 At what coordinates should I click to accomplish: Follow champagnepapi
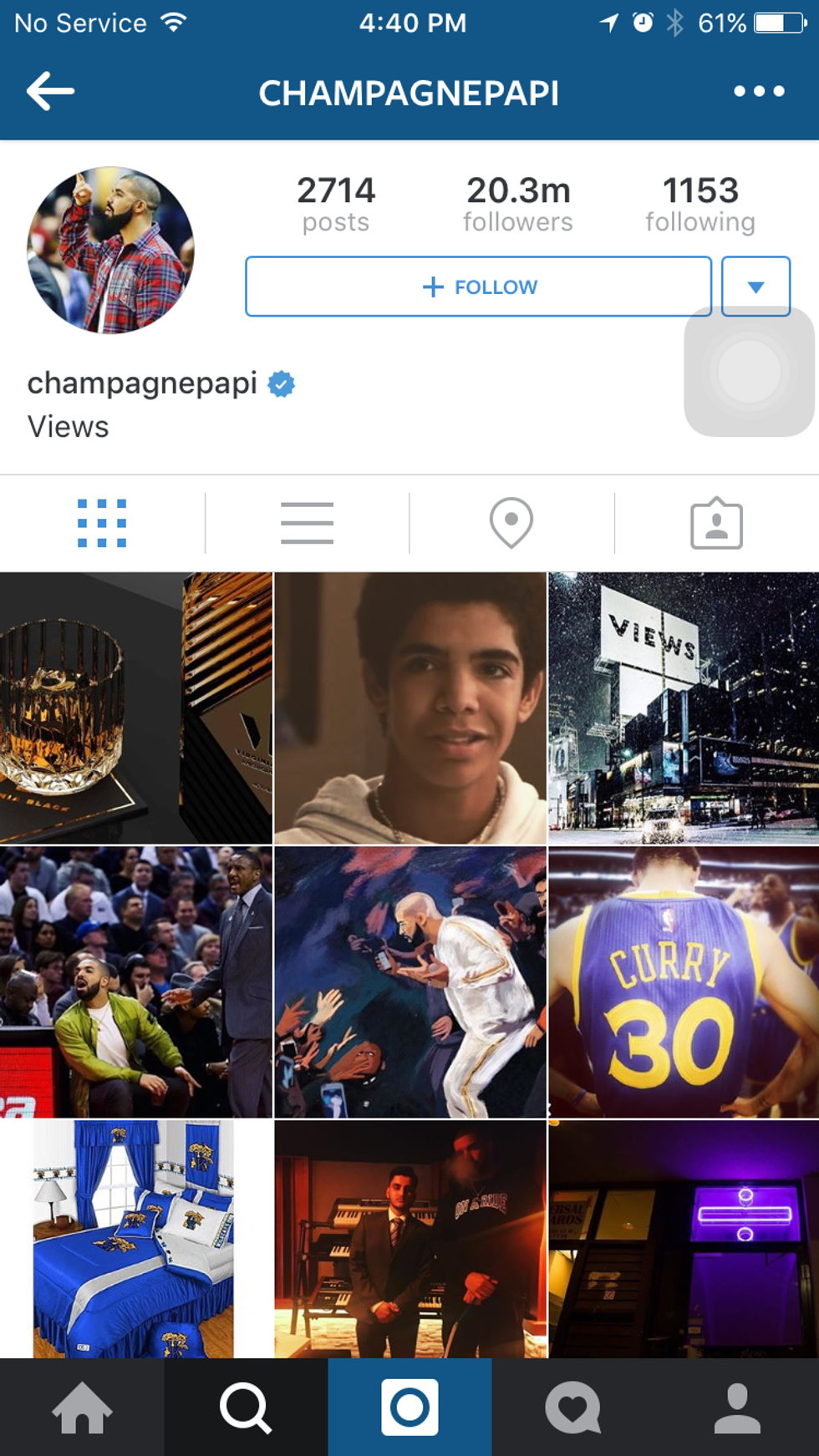(478, 287)
